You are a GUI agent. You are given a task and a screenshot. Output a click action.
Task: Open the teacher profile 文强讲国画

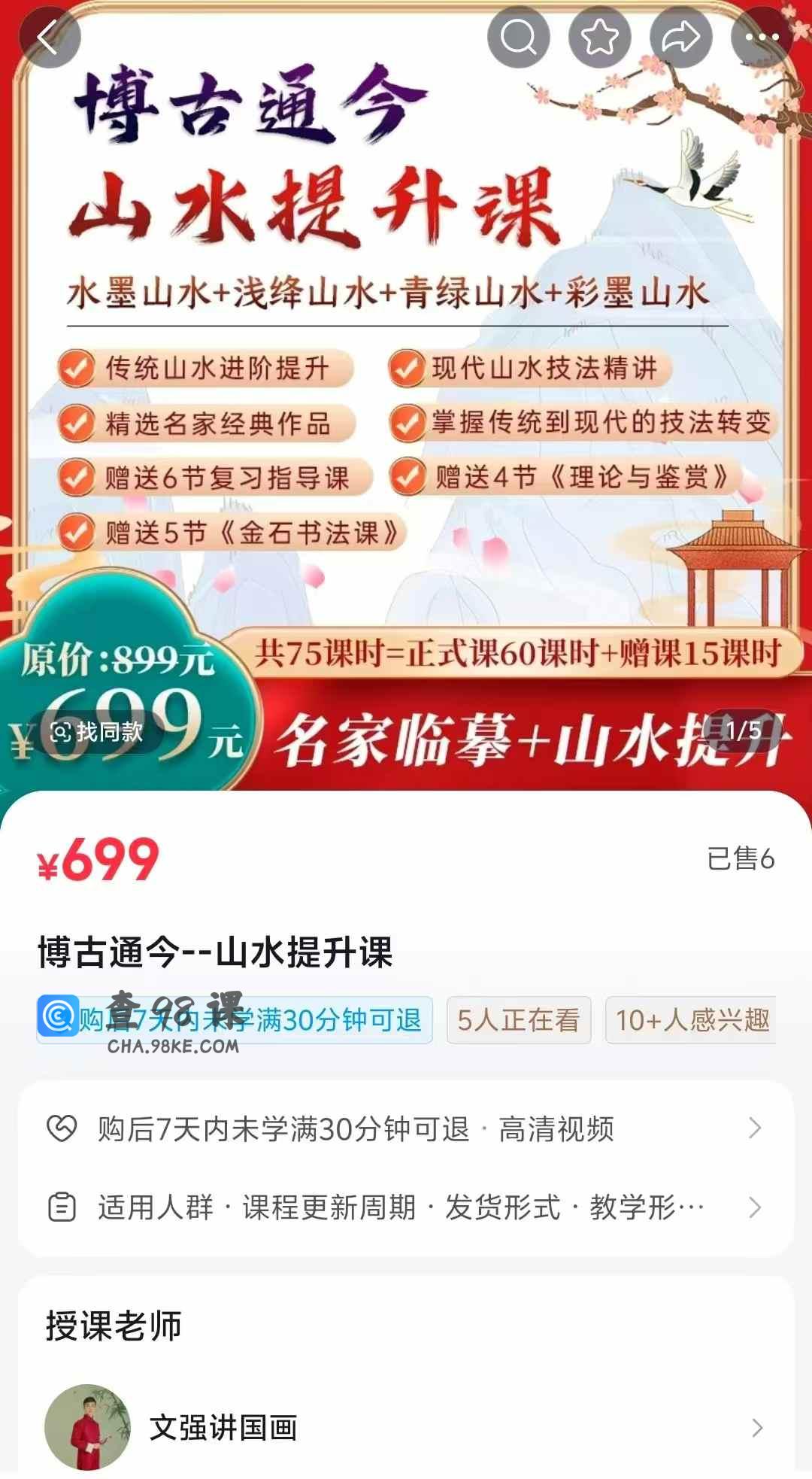(x=406, y=1427)
